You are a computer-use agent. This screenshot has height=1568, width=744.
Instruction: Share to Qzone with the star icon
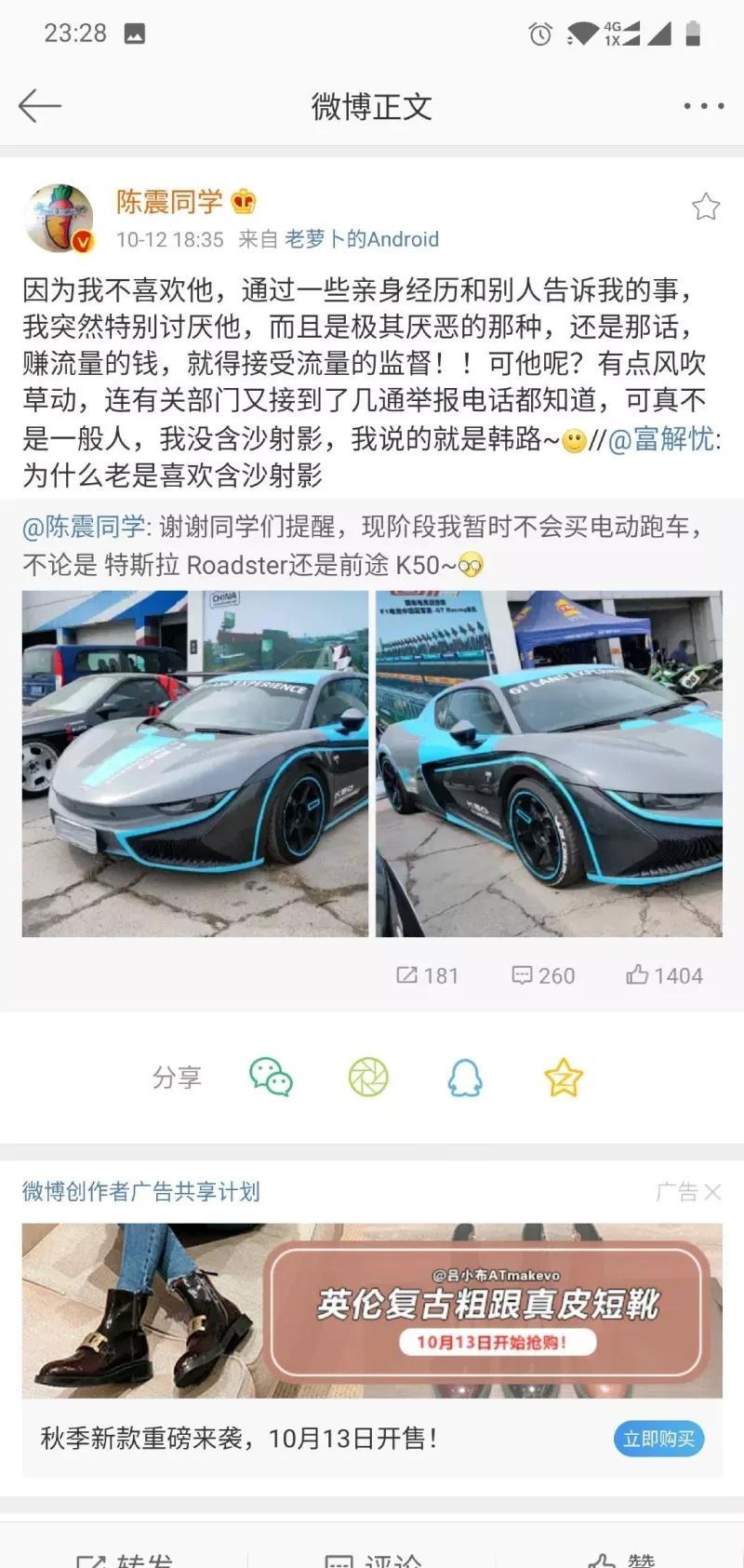click(563, 1078)
